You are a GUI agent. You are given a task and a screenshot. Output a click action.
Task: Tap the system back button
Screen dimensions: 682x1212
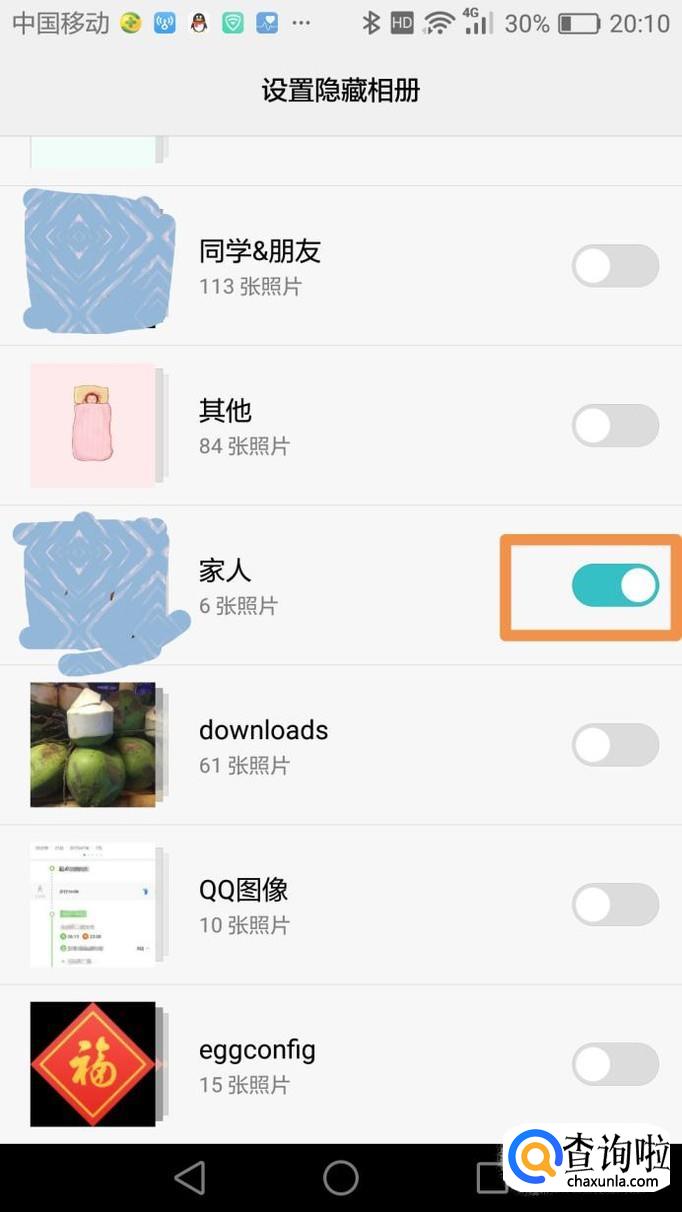tap(190, 1178)
